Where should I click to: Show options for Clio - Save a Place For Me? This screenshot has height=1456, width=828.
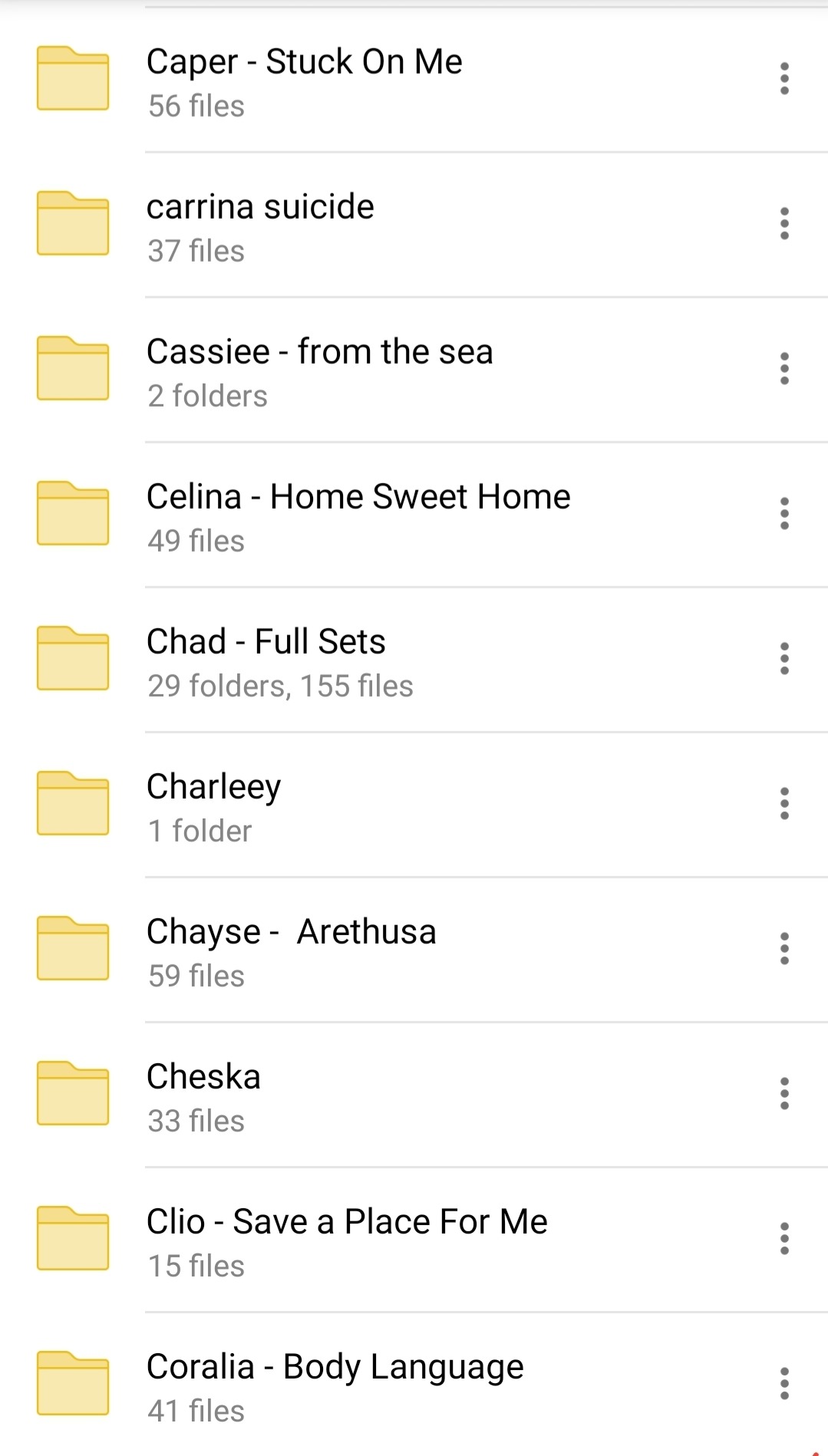(784, 1239)
